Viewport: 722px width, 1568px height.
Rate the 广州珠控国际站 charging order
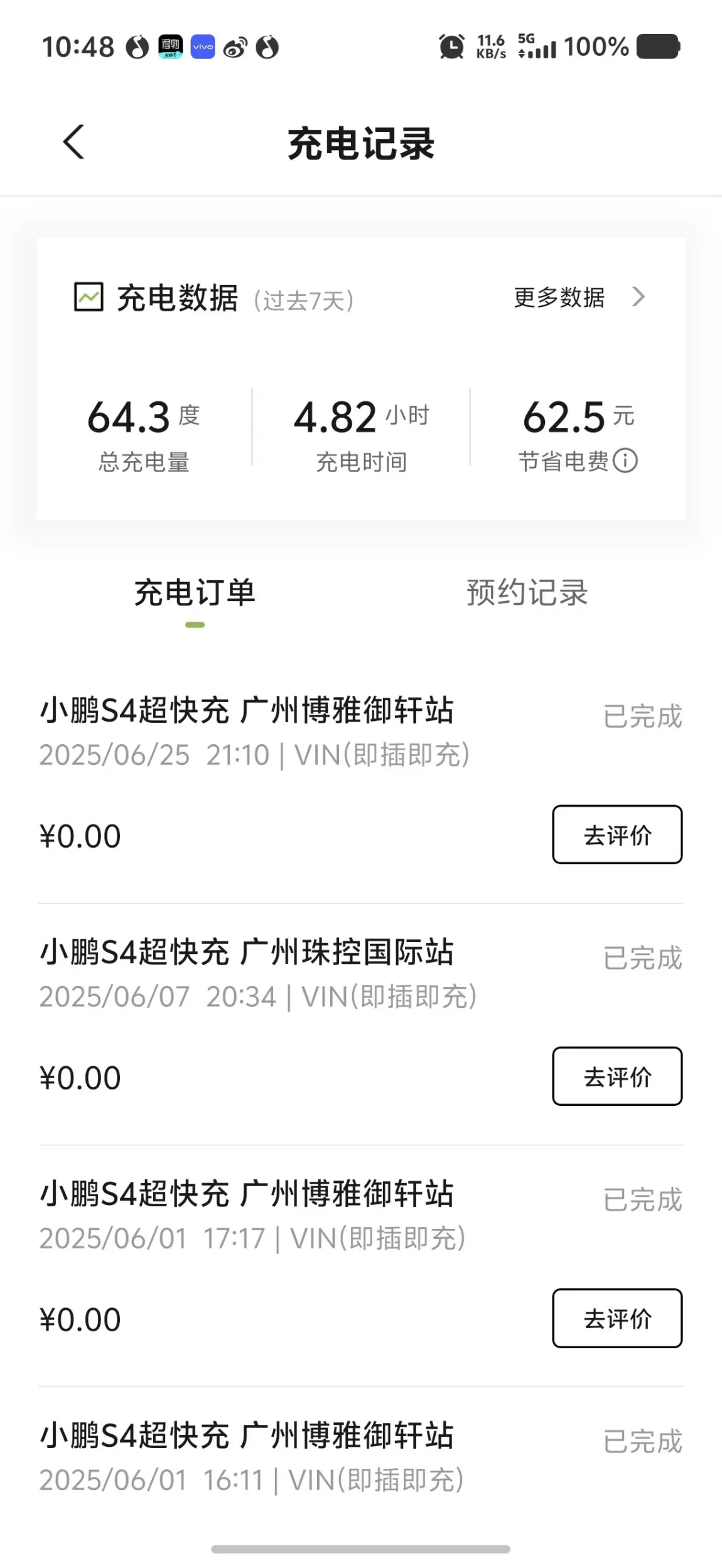pyautogui.click(x=617, y=1076)
